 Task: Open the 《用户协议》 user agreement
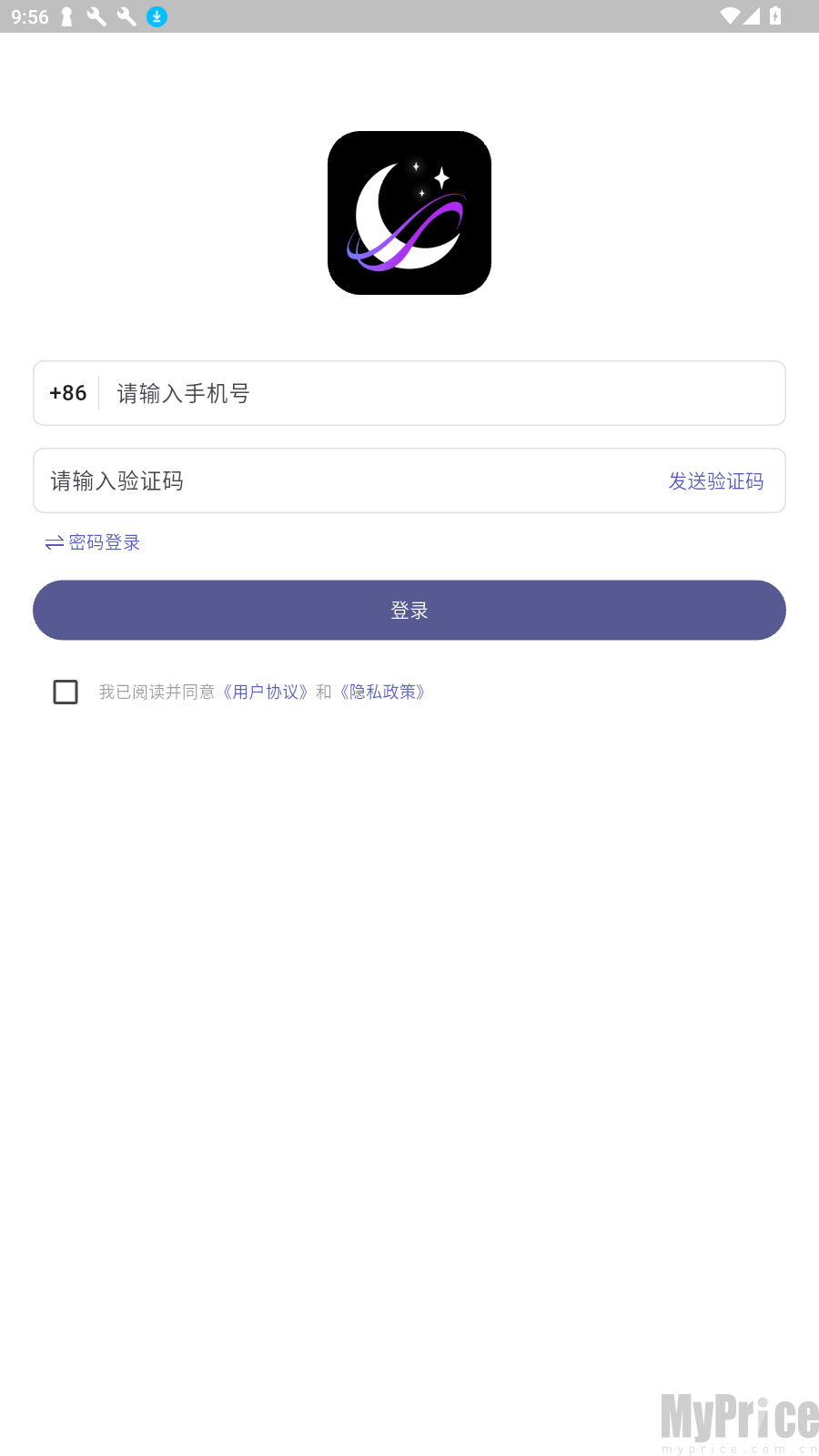[267, 692]
